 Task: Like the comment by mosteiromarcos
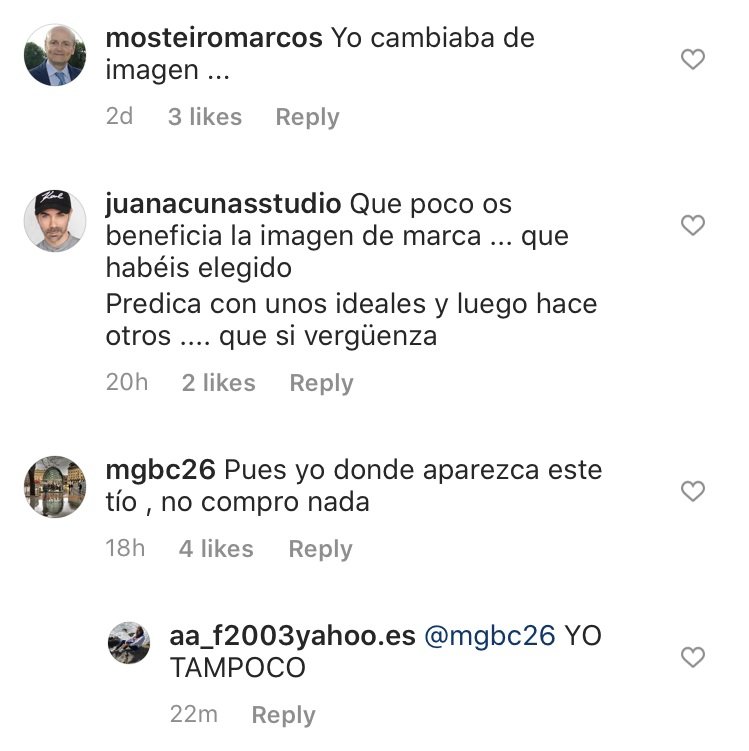(x=692, y=60)
